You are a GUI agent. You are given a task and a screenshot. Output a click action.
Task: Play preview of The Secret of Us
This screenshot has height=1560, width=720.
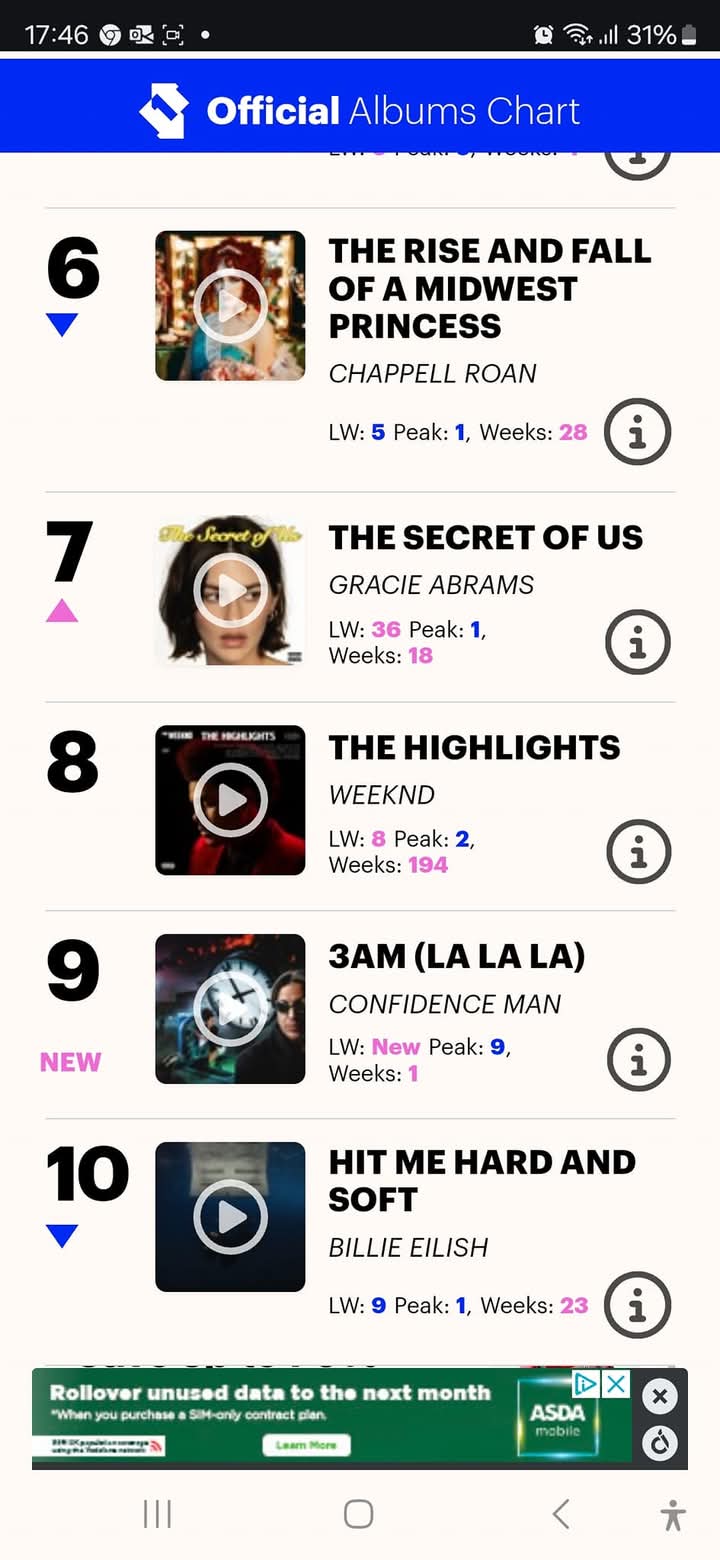(230, 590)
